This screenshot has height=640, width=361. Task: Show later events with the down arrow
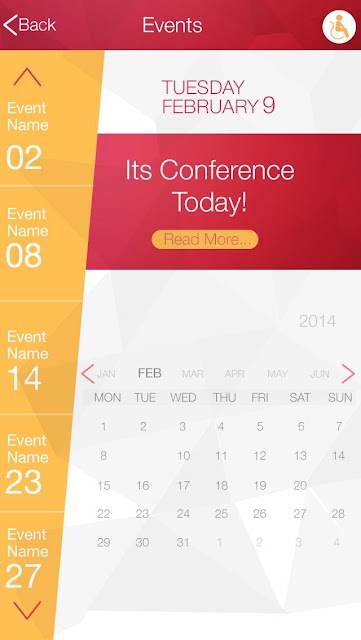27,610
